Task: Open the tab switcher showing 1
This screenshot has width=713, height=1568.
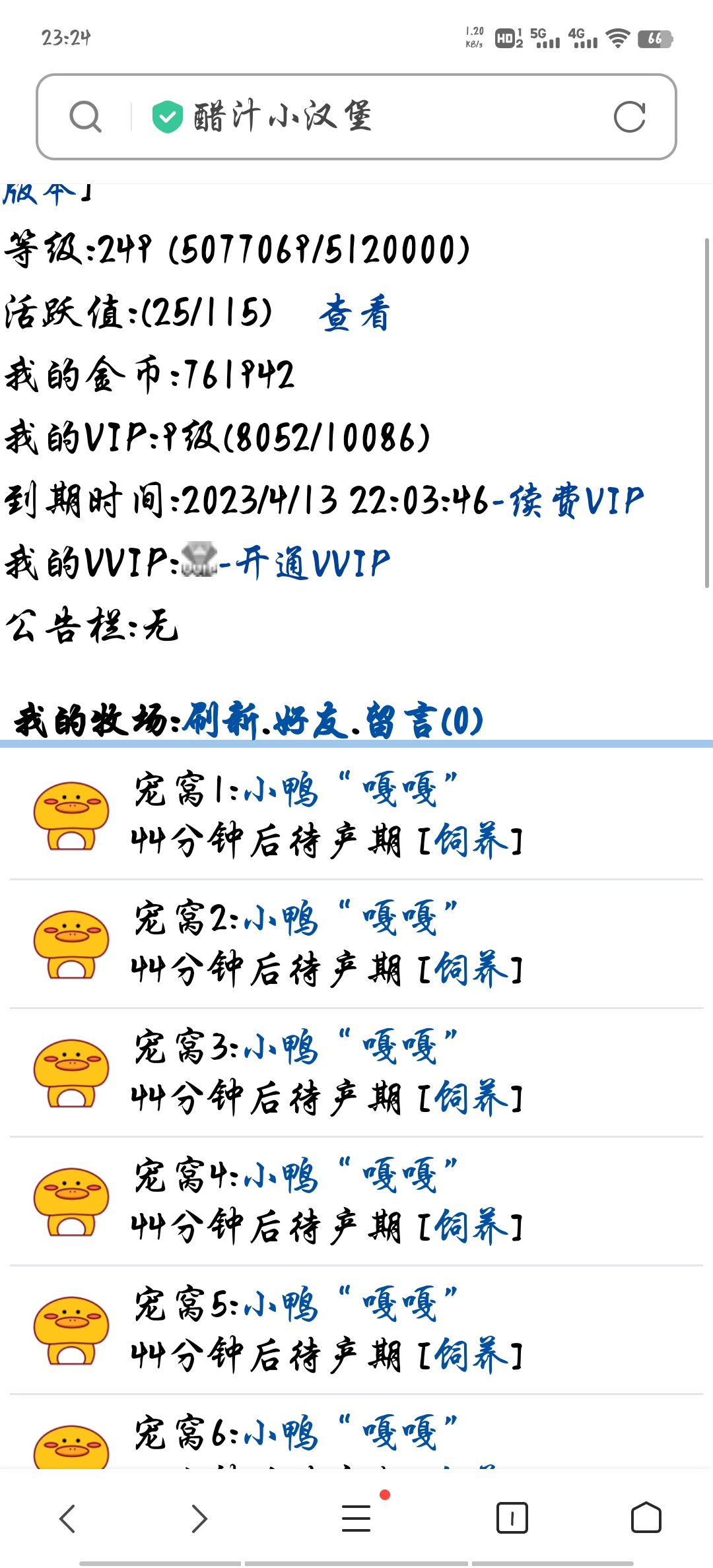Action: pyautogui.click(x=512, y=1518)
